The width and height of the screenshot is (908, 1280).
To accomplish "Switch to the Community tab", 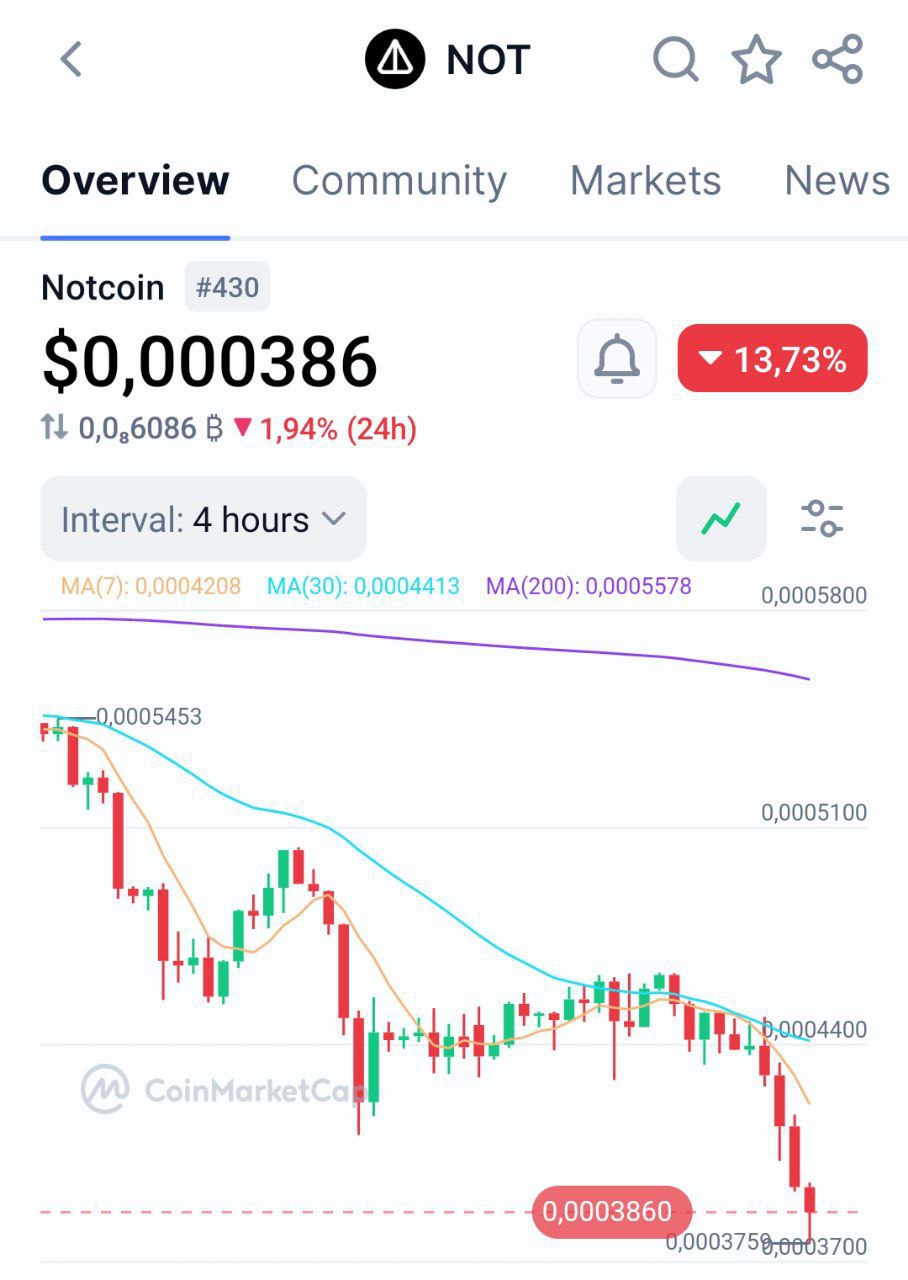I will pos(399,181).
